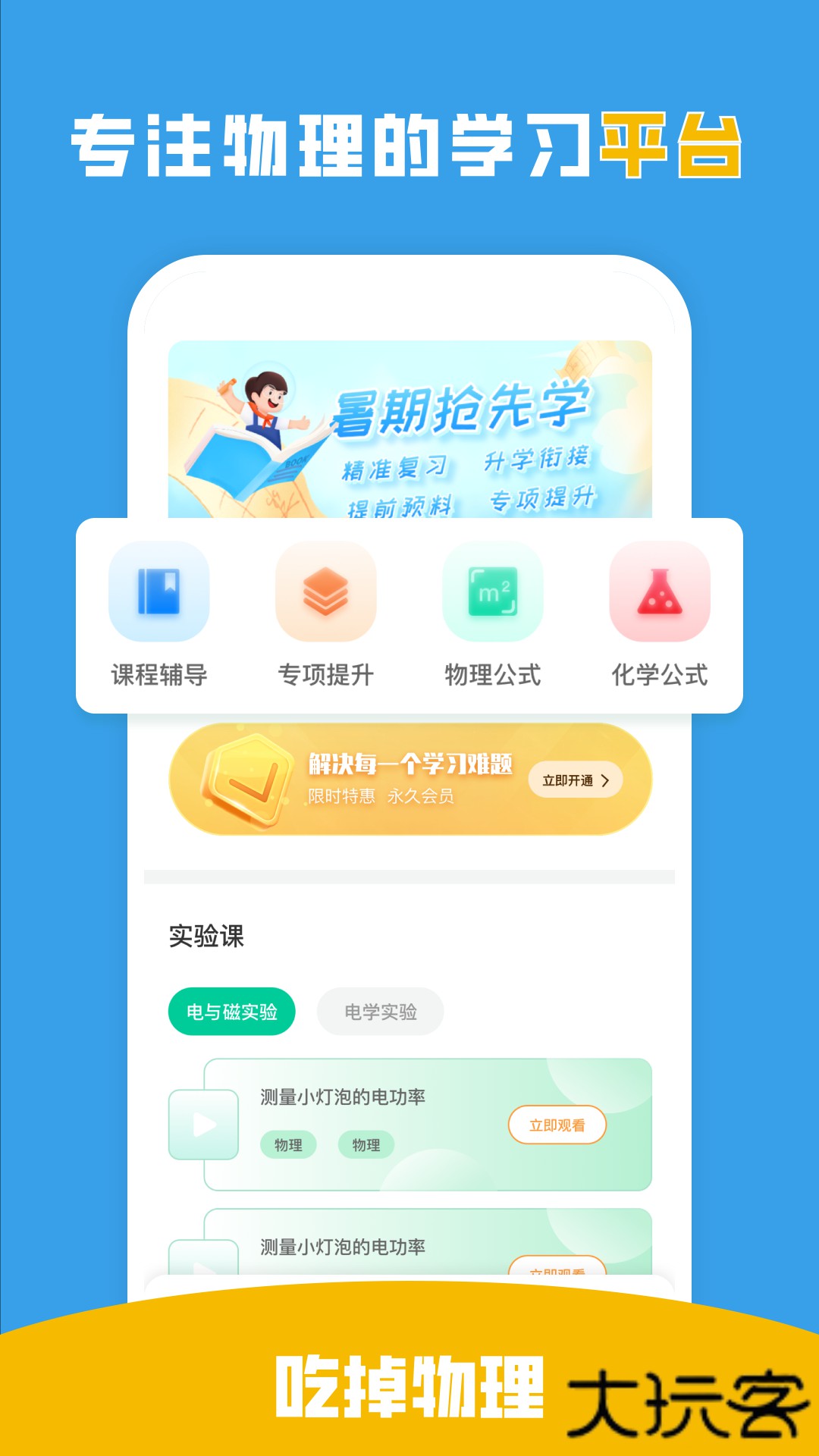Toggle the second 物理 subject tag
This screenshot has width=819, height=1456.
(x=367, y=1145)
